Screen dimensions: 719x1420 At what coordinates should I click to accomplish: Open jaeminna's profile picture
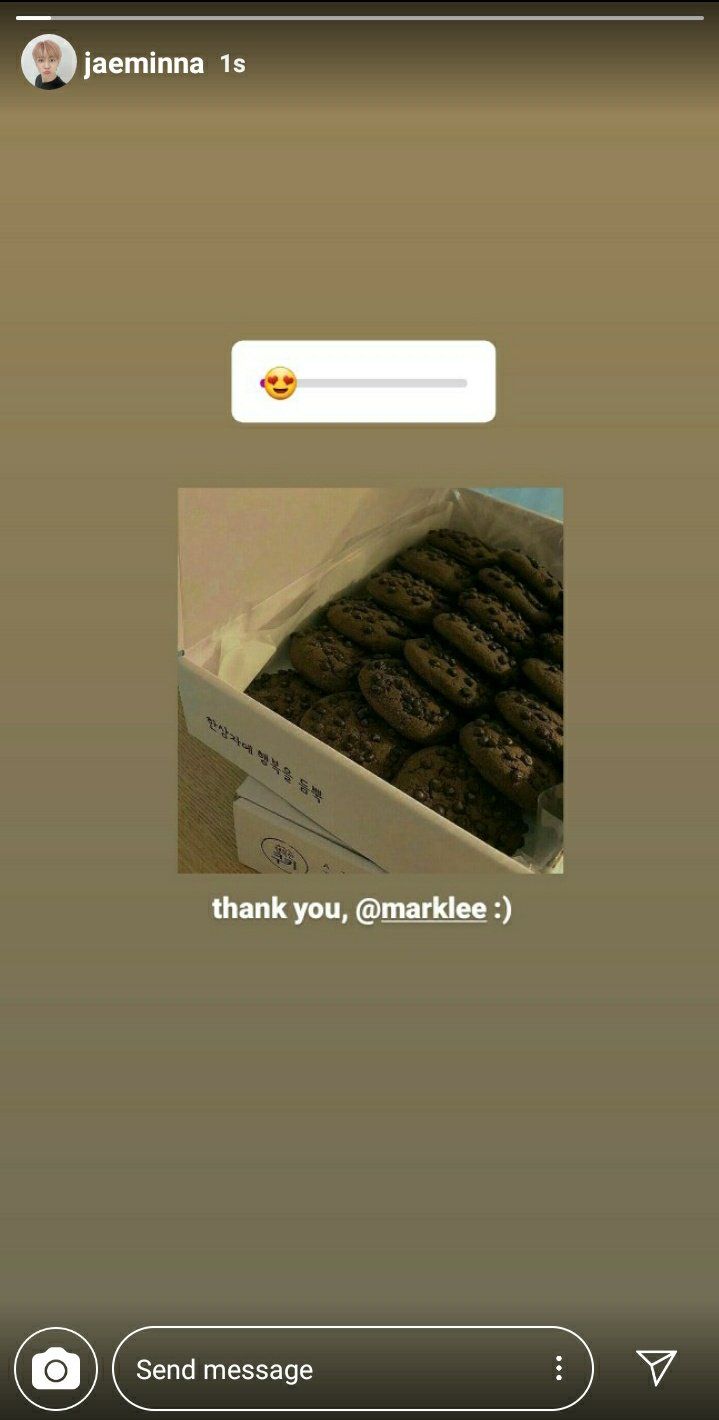pyautogui.click(x=48, y=63)
